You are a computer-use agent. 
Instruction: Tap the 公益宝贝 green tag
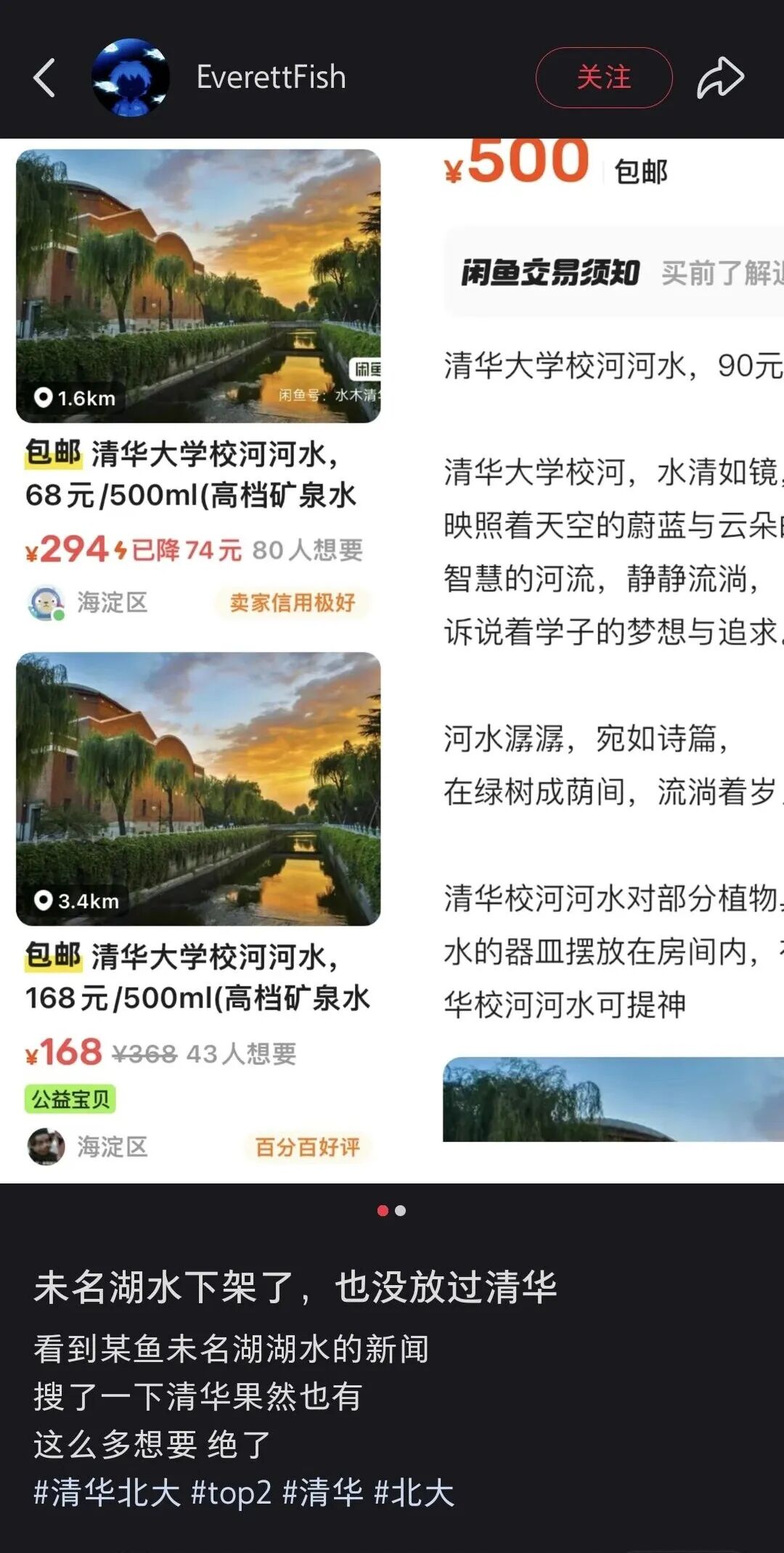coord(71,1100)
